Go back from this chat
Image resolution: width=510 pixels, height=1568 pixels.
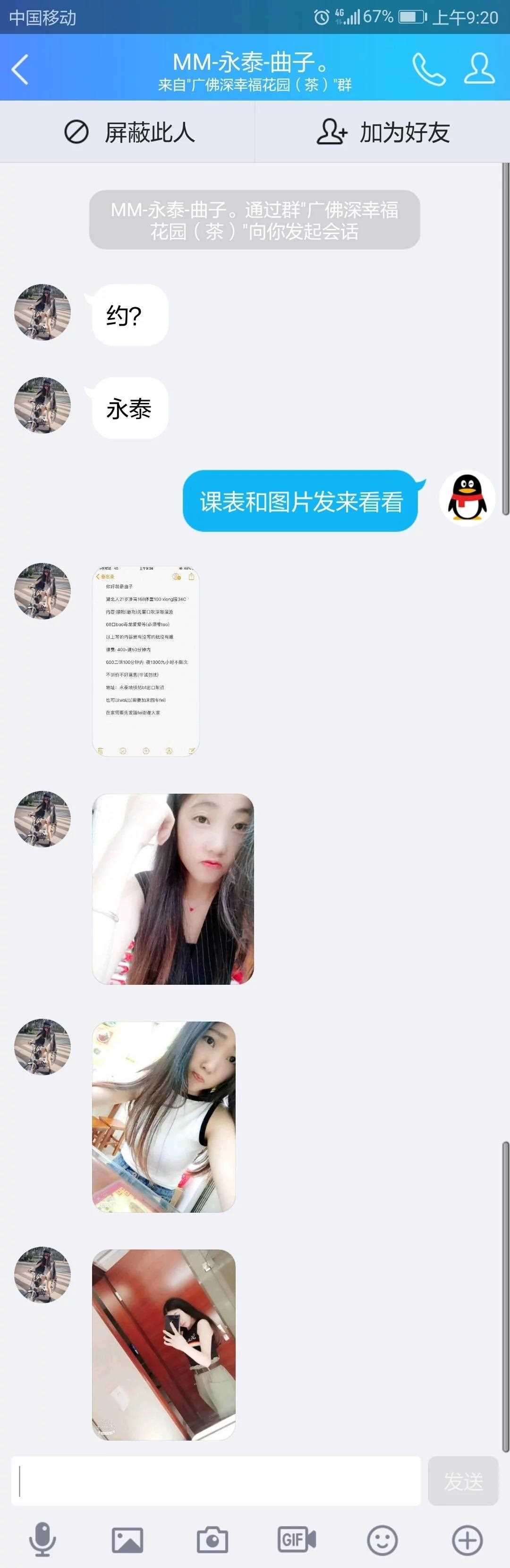coord(20,69)
